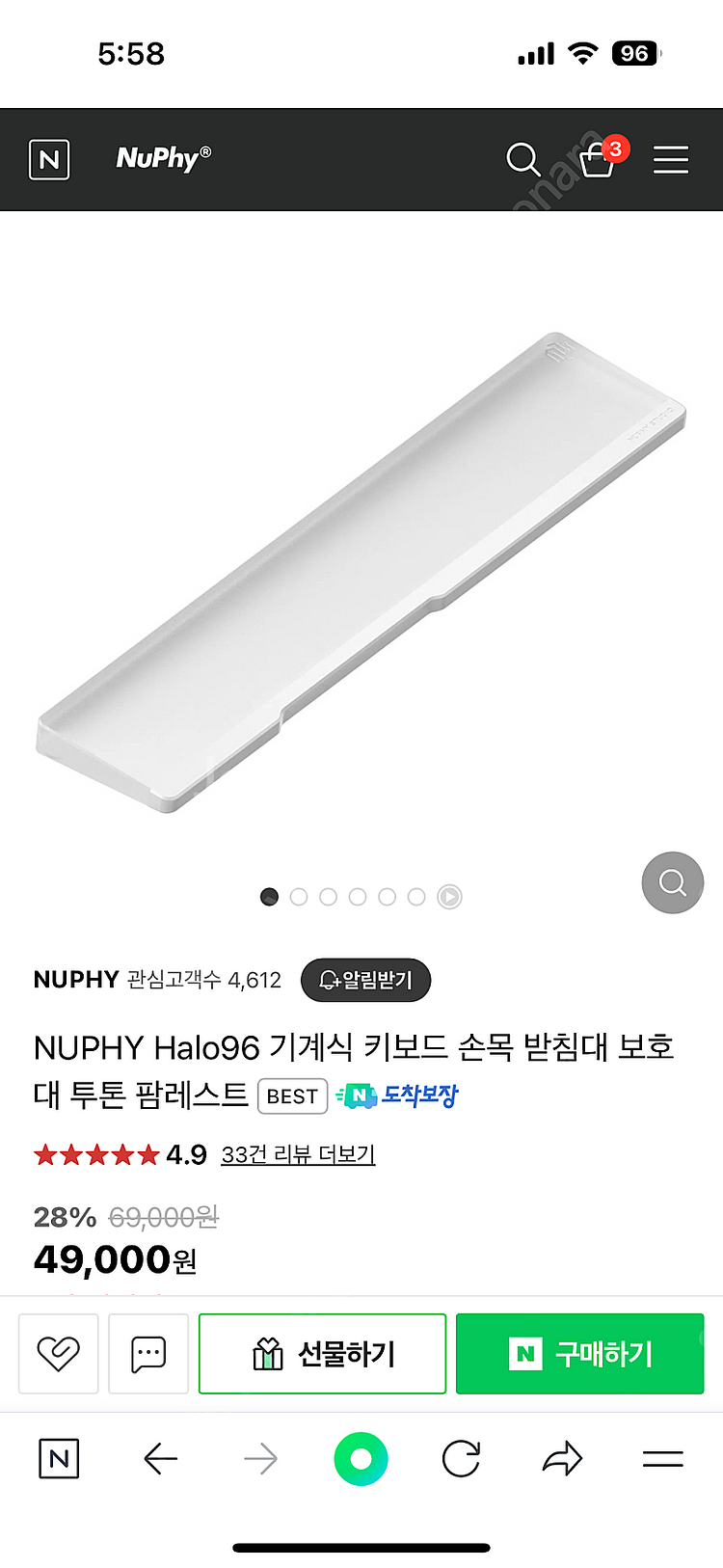
Task: Tap the image zoom magnifier icon
Action: (x=672, y=882)
